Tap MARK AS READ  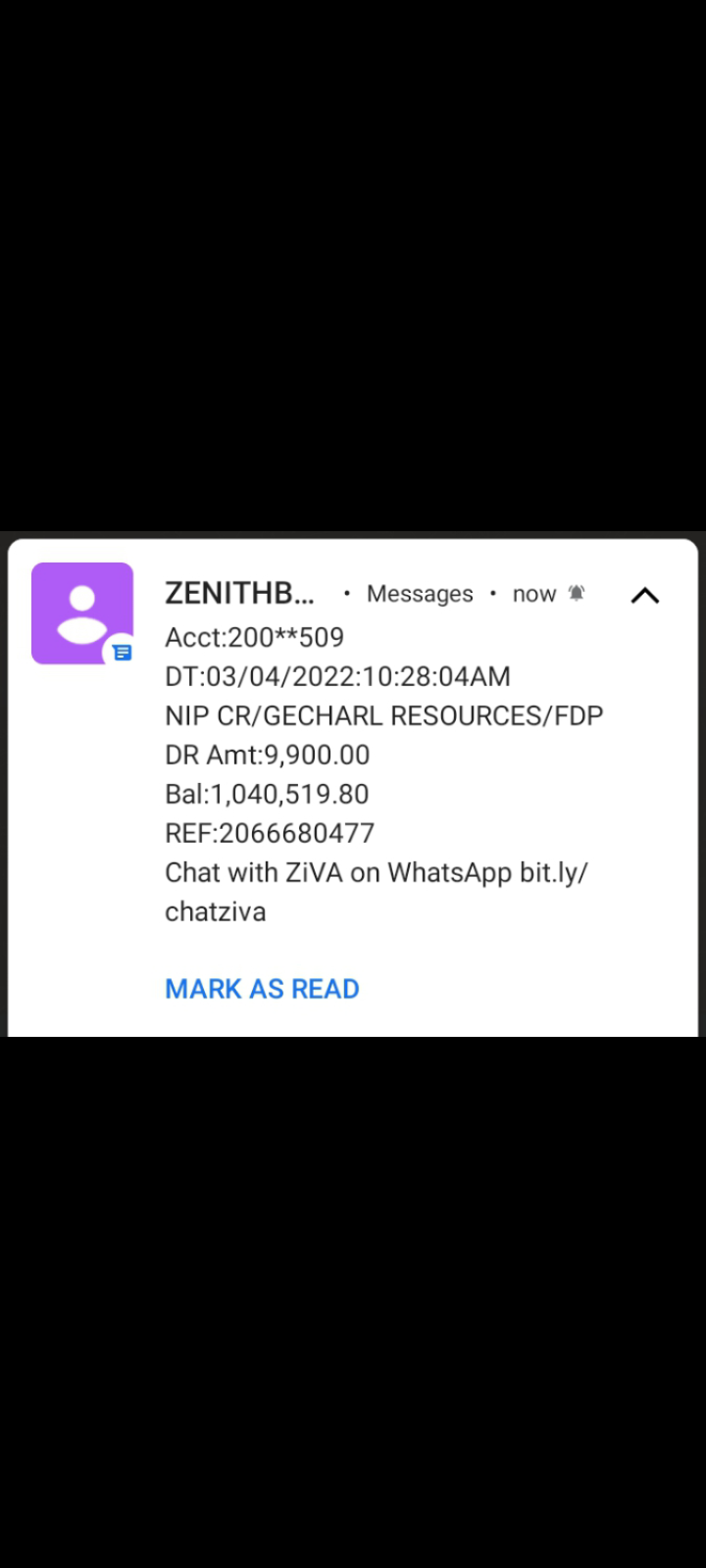click(262, 989)
